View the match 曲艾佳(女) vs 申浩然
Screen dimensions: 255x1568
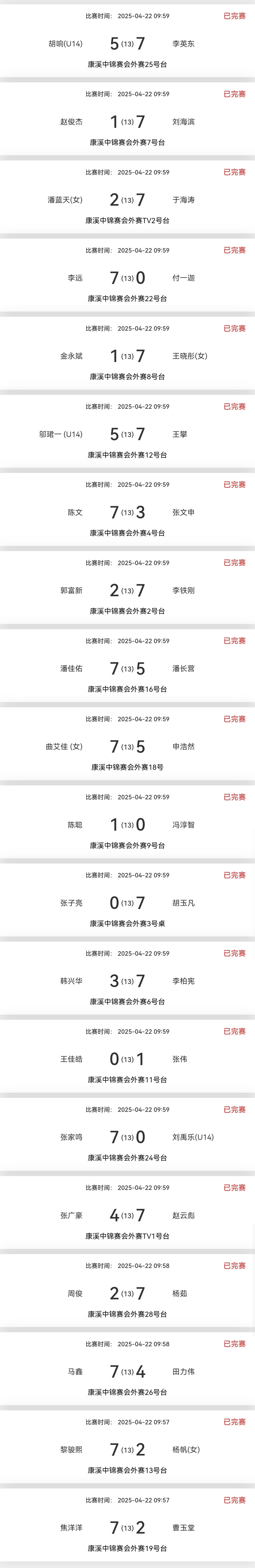(x=127, y=746)
